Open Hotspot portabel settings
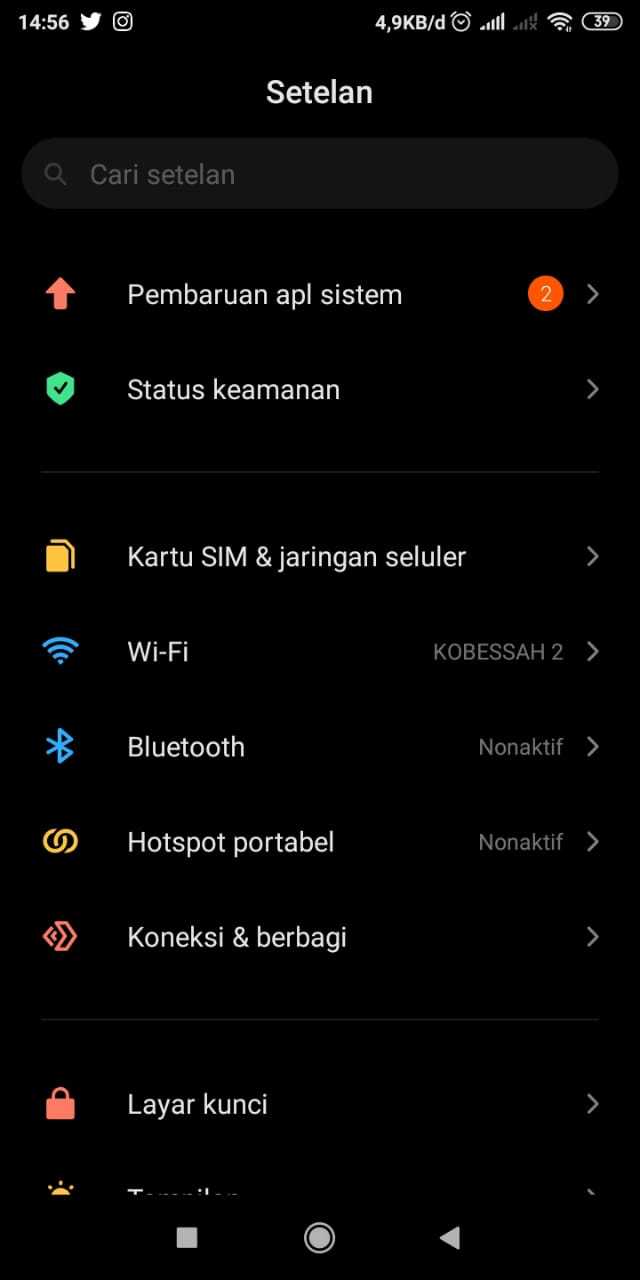The width and height of the screenshot is (640, 1280). point(320,842)
